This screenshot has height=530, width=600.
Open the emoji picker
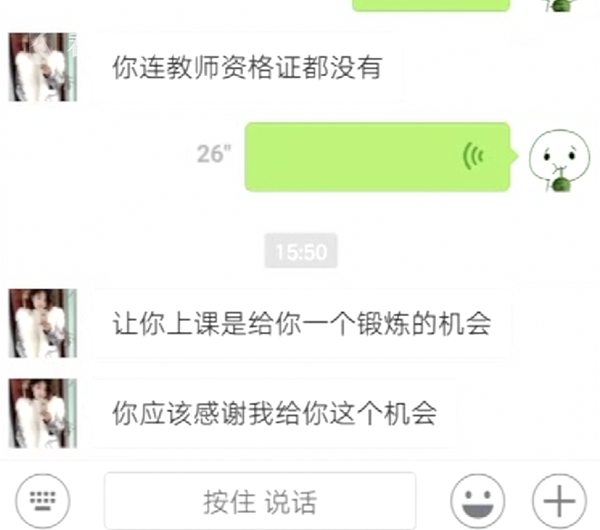(x=477, y=499)
